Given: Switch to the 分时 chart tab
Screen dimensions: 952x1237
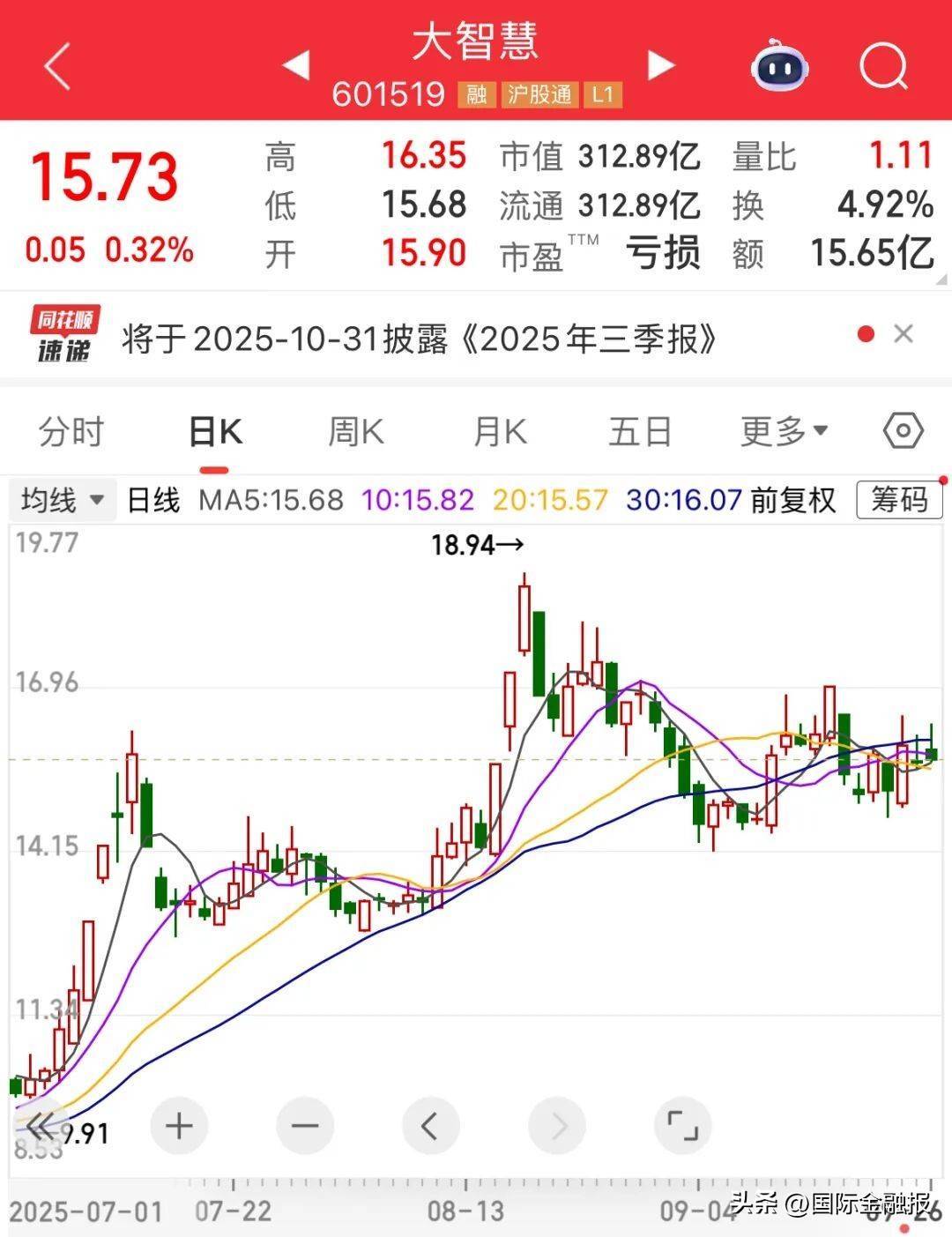Looking at the screenshot, I should 71,432.
